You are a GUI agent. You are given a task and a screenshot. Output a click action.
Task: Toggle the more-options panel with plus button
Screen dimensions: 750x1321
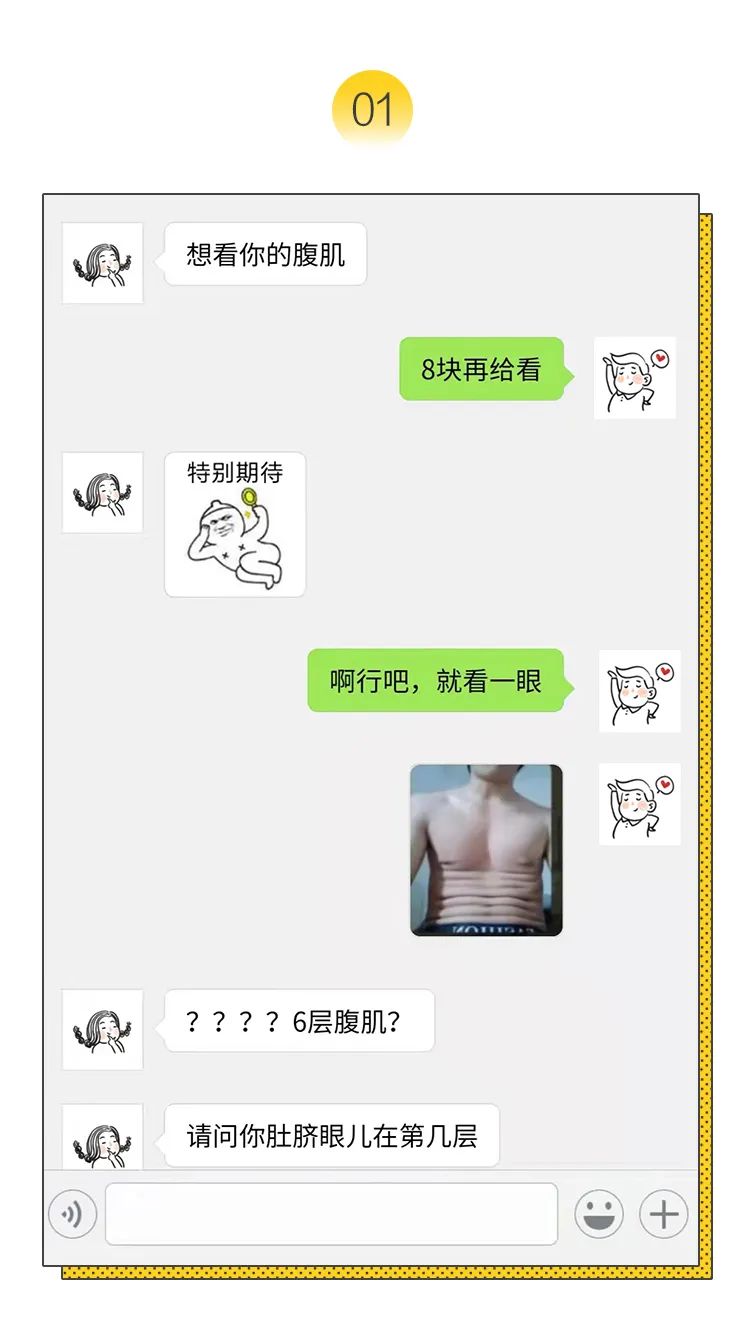[x=662, y=1214]
